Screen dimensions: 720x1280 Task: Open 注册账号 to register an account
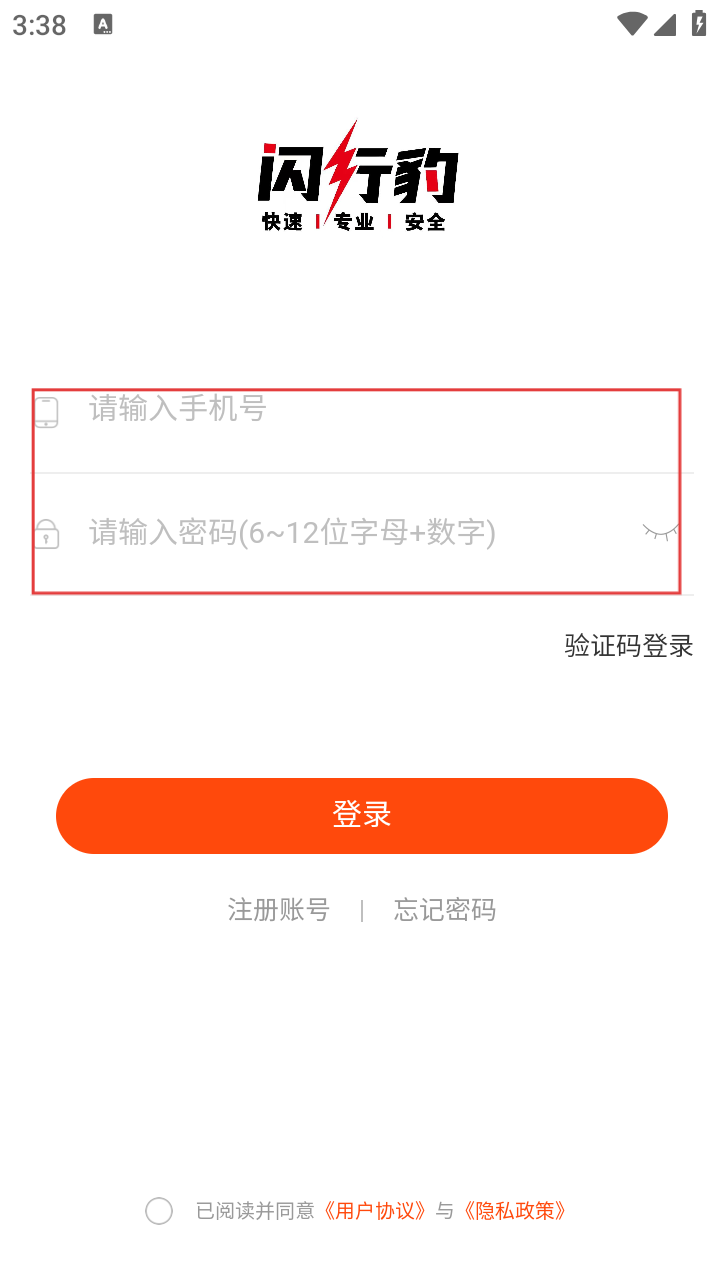(x=278, y=910)
